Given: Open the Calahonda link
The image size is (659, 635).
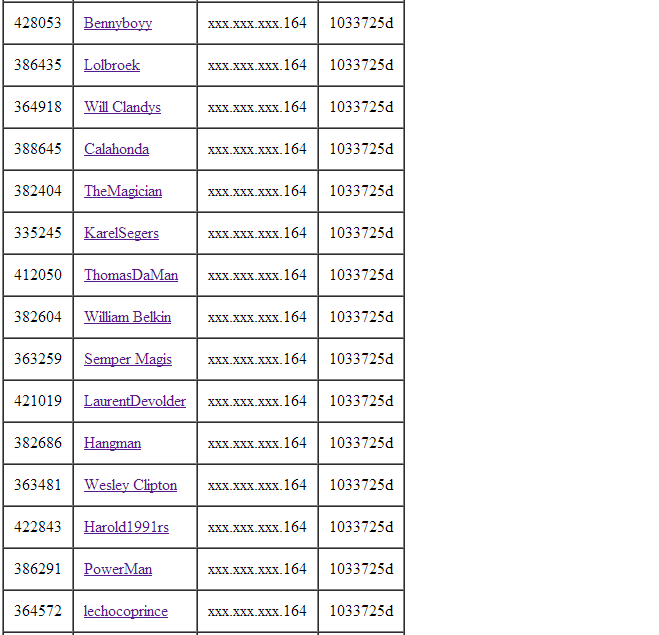Looking at the screenshot, I should 116,149.
